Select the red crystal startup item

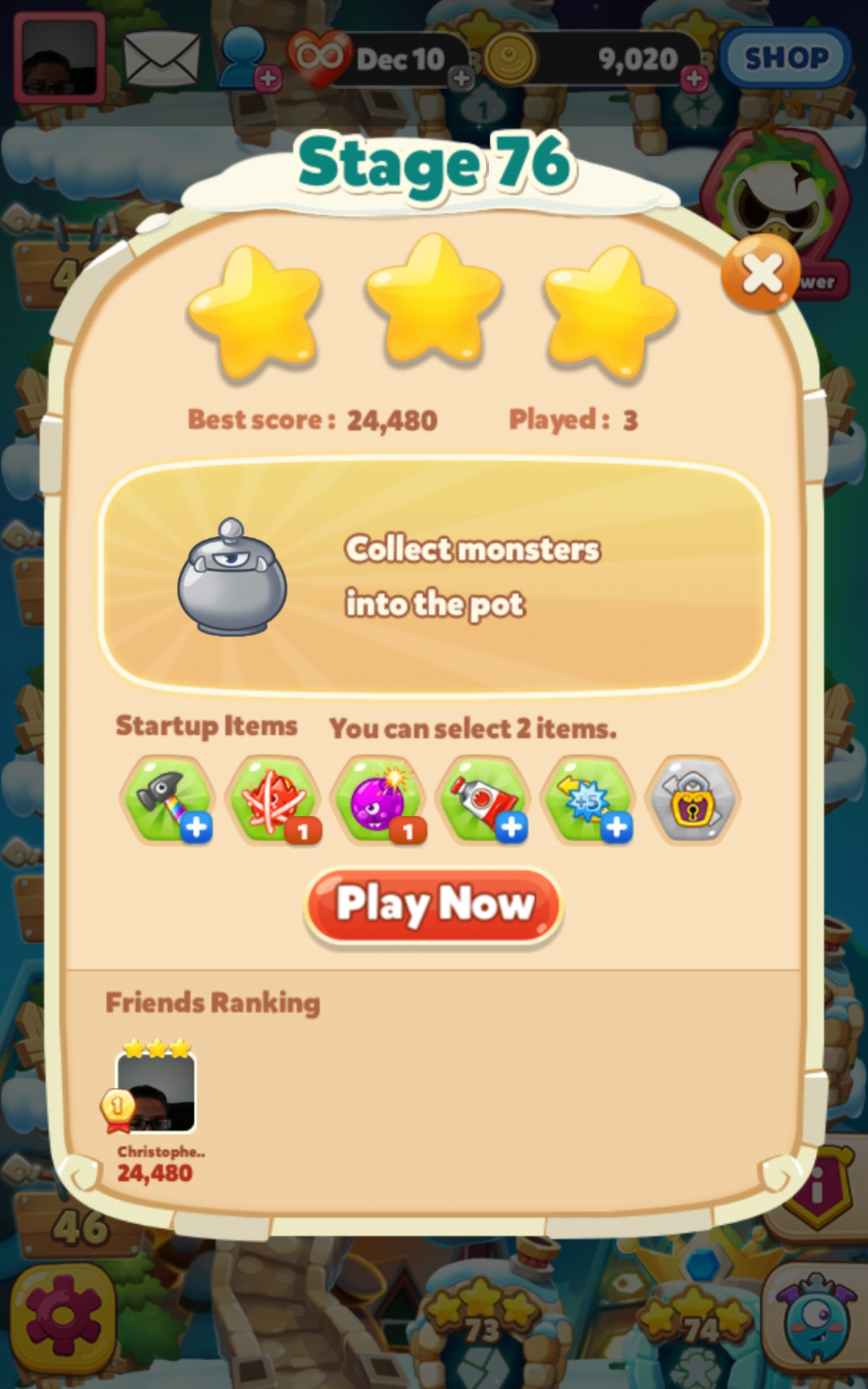273,800
